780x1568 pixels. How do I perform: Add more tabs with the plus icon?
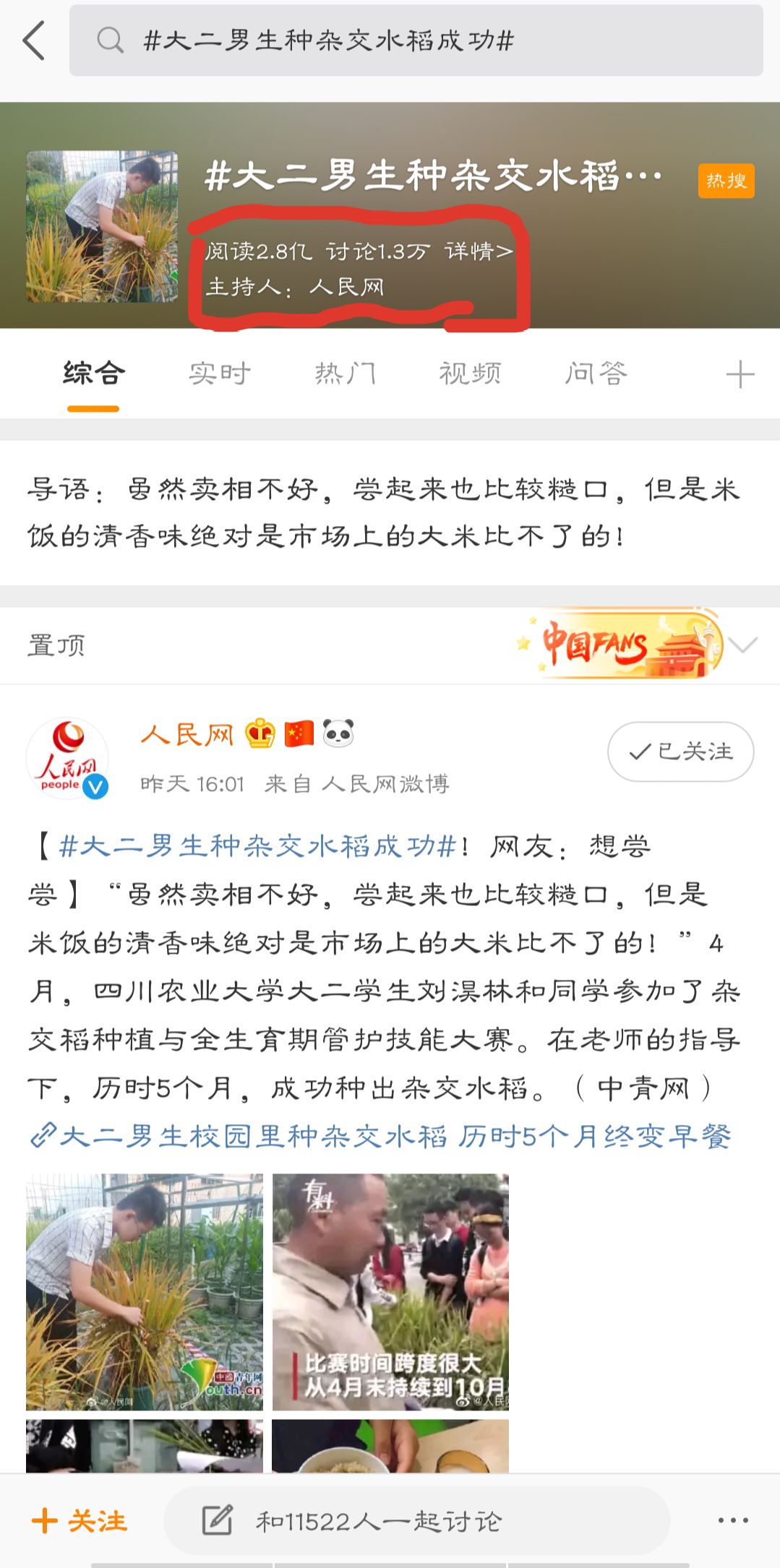[740, 375]
